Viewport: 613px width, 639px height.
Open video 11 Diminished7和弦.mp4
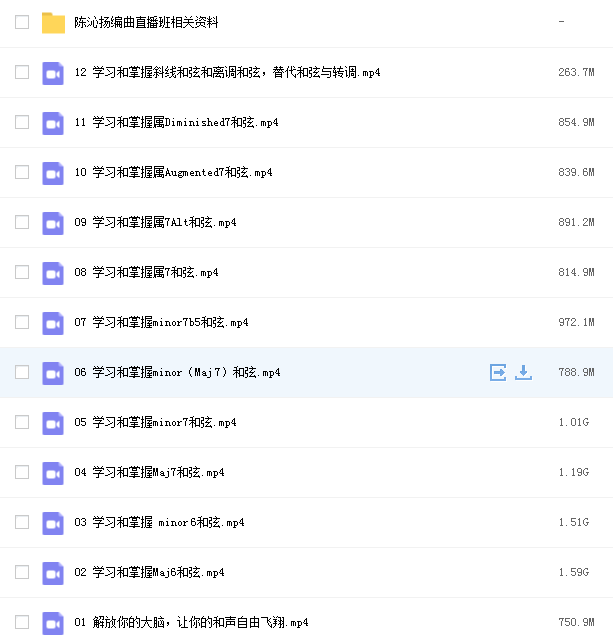click(x=176, y=122)
